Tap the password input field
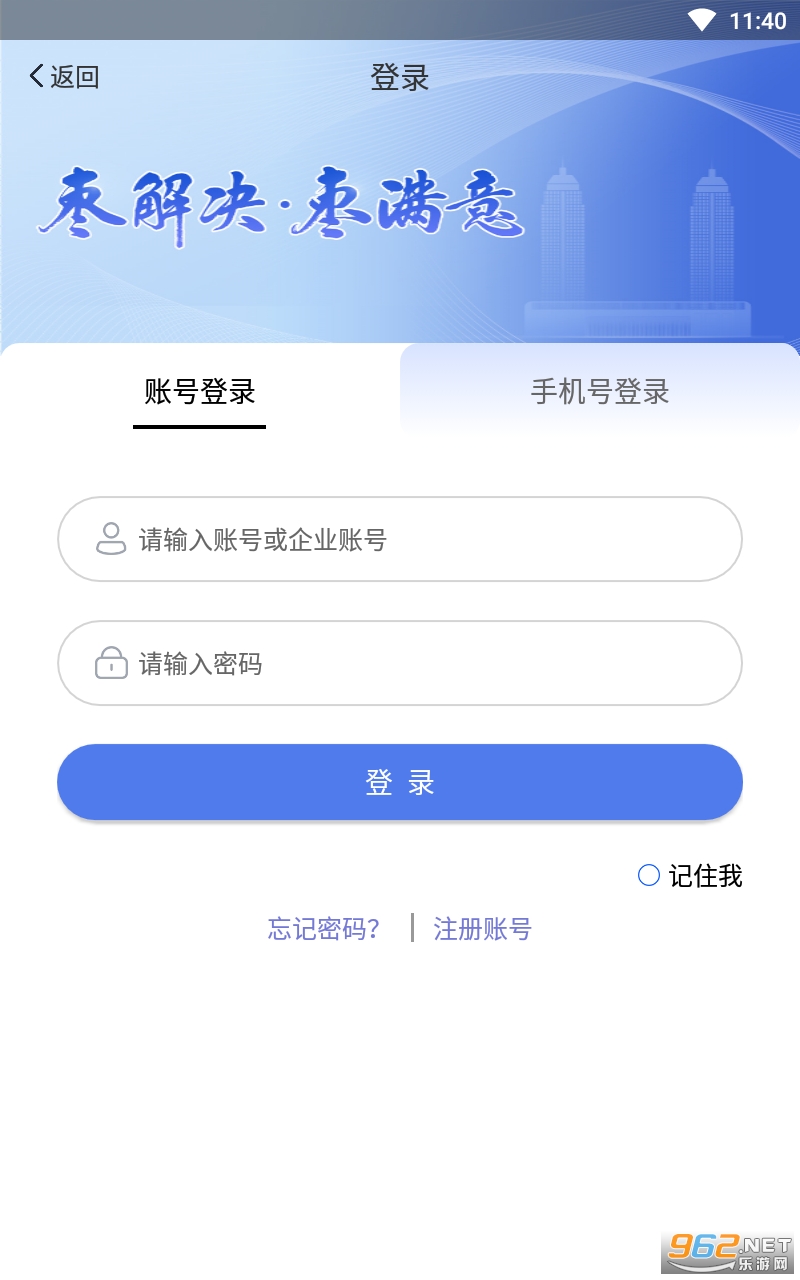 (400, 663)
